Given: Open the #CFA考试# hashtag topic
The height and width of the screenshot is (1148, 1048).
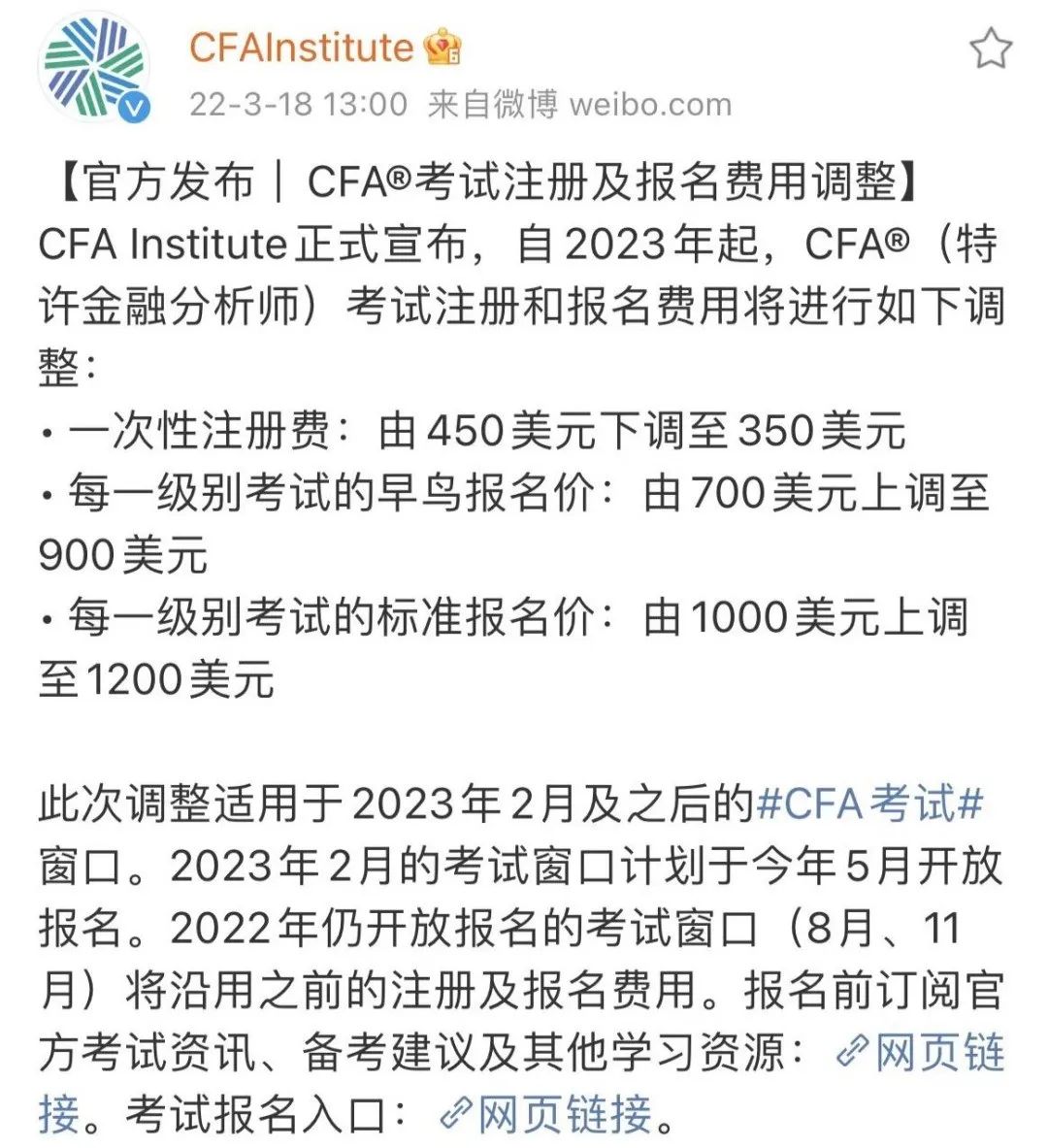Looking at the screenshot, I should click(868, 804).
